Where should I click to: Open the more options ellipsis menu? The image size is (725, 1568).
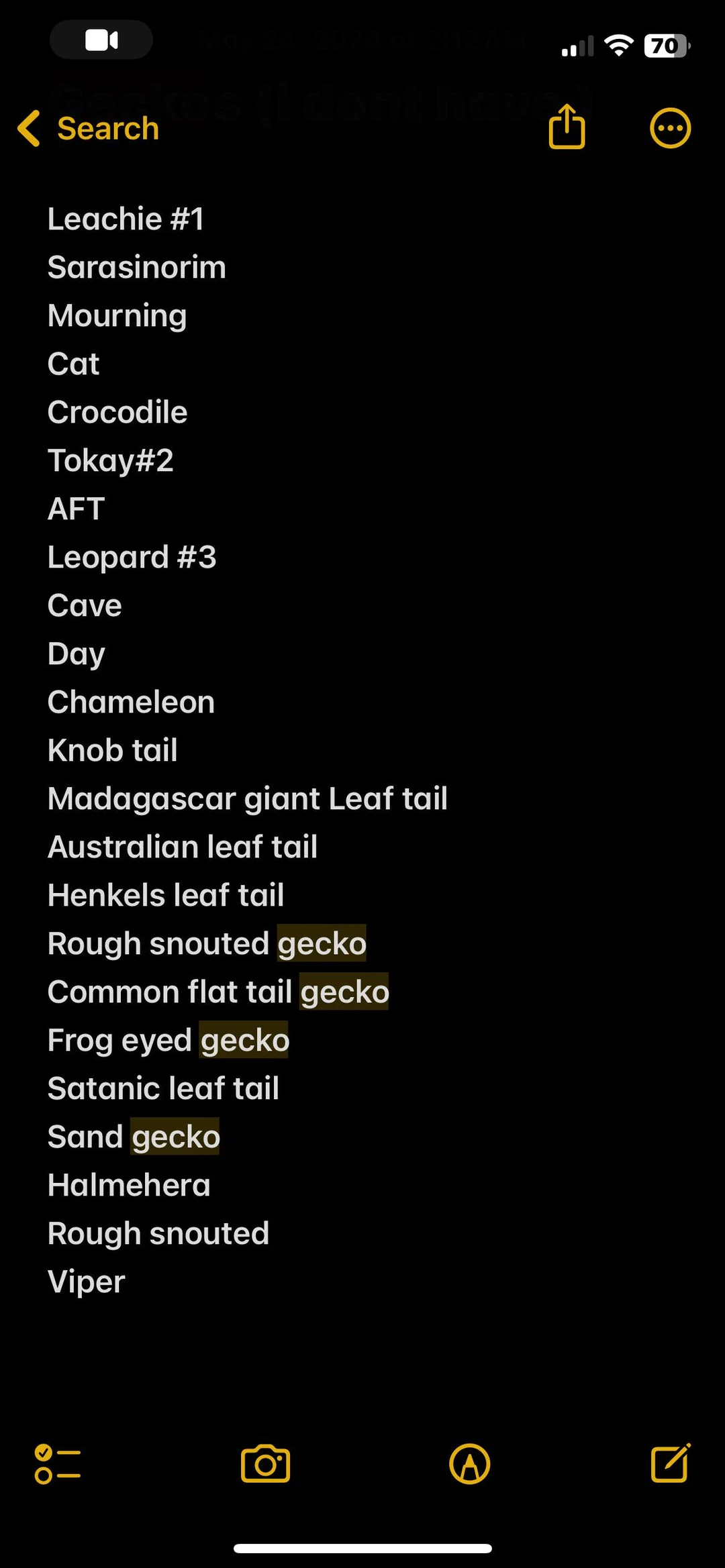669,127
